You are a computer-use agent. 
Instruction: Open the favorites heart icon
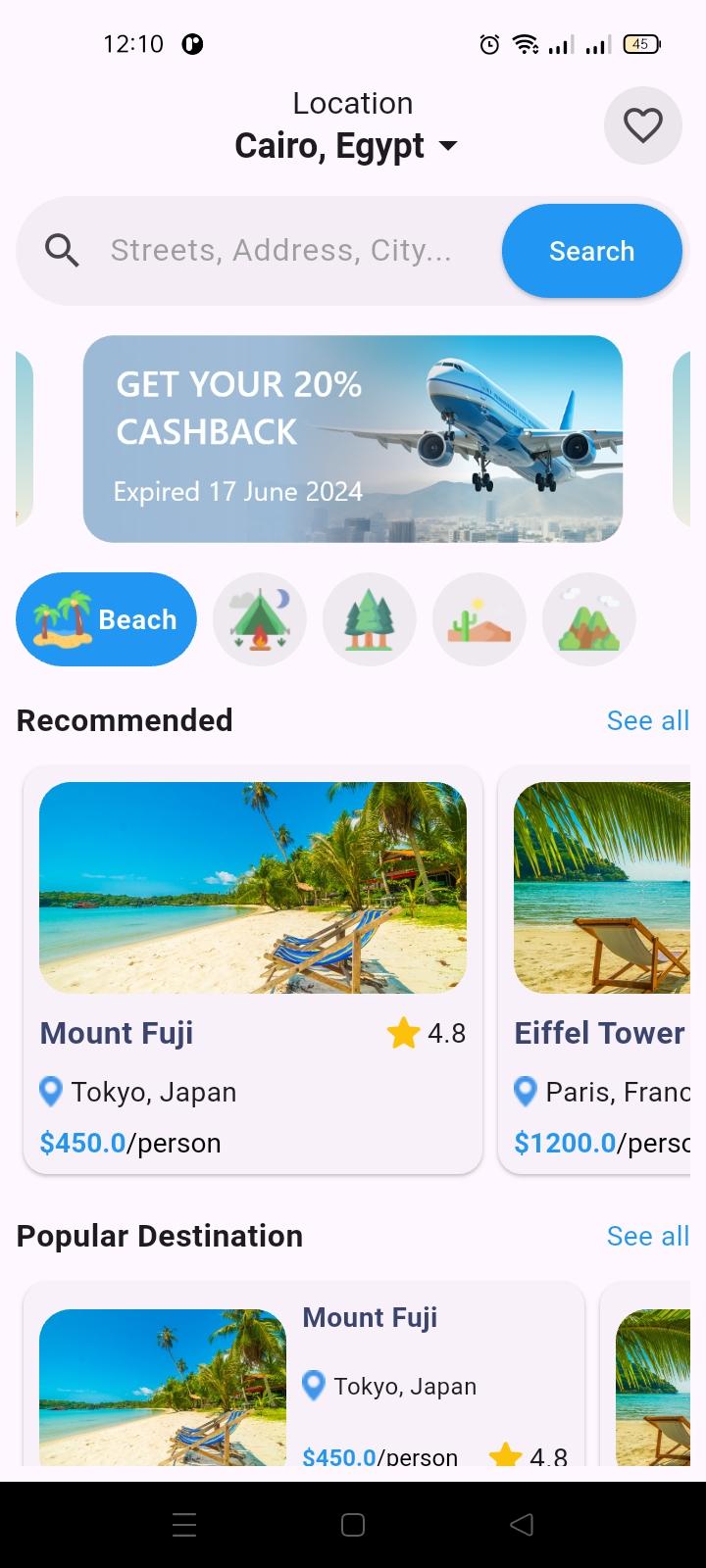click(x=642, y=125)
